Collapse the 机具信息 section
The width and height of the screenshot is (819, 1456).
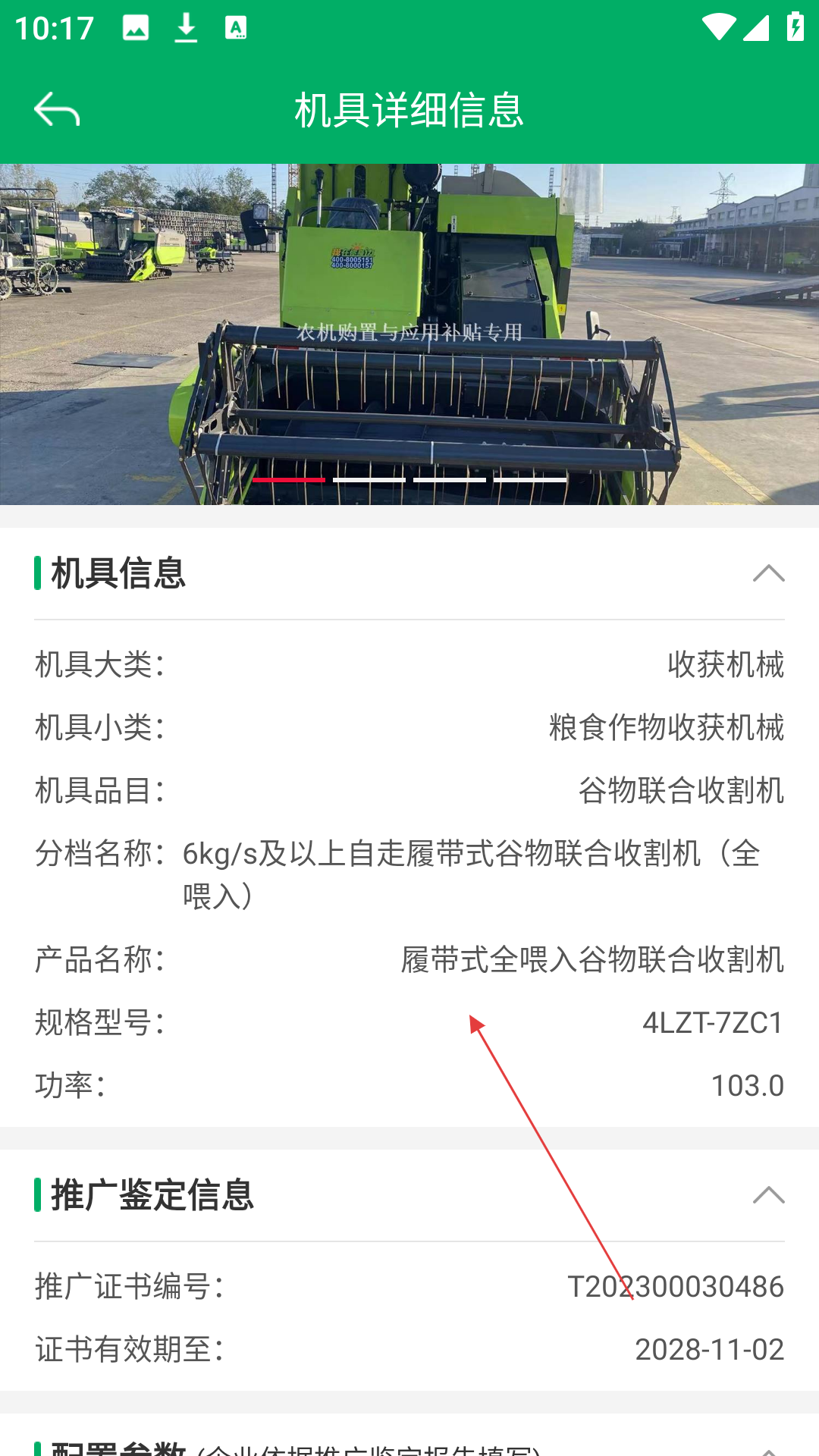[768, 573]
